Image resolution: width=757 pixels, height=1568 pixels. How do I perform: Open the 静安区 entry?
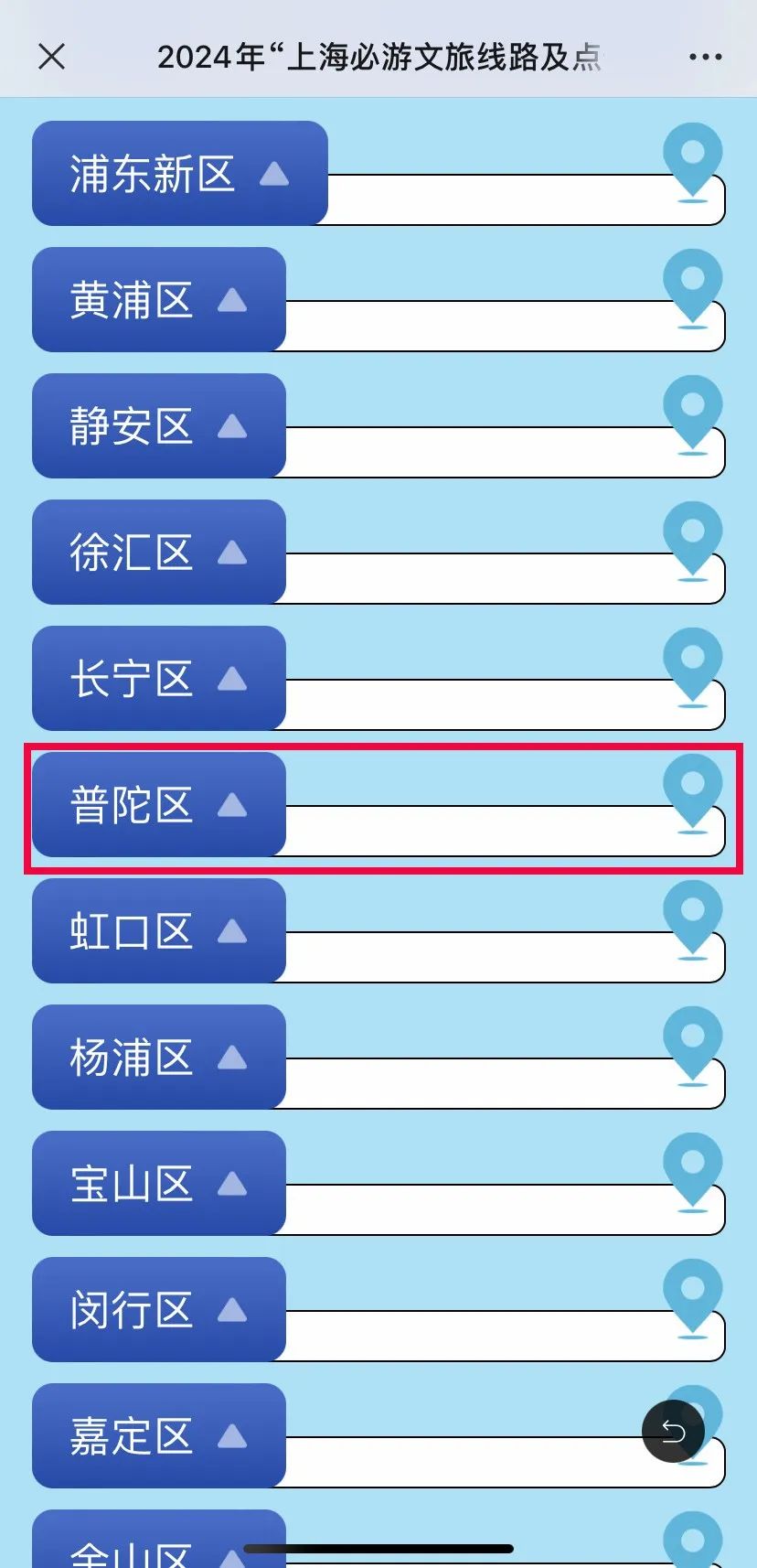(158, 425)
